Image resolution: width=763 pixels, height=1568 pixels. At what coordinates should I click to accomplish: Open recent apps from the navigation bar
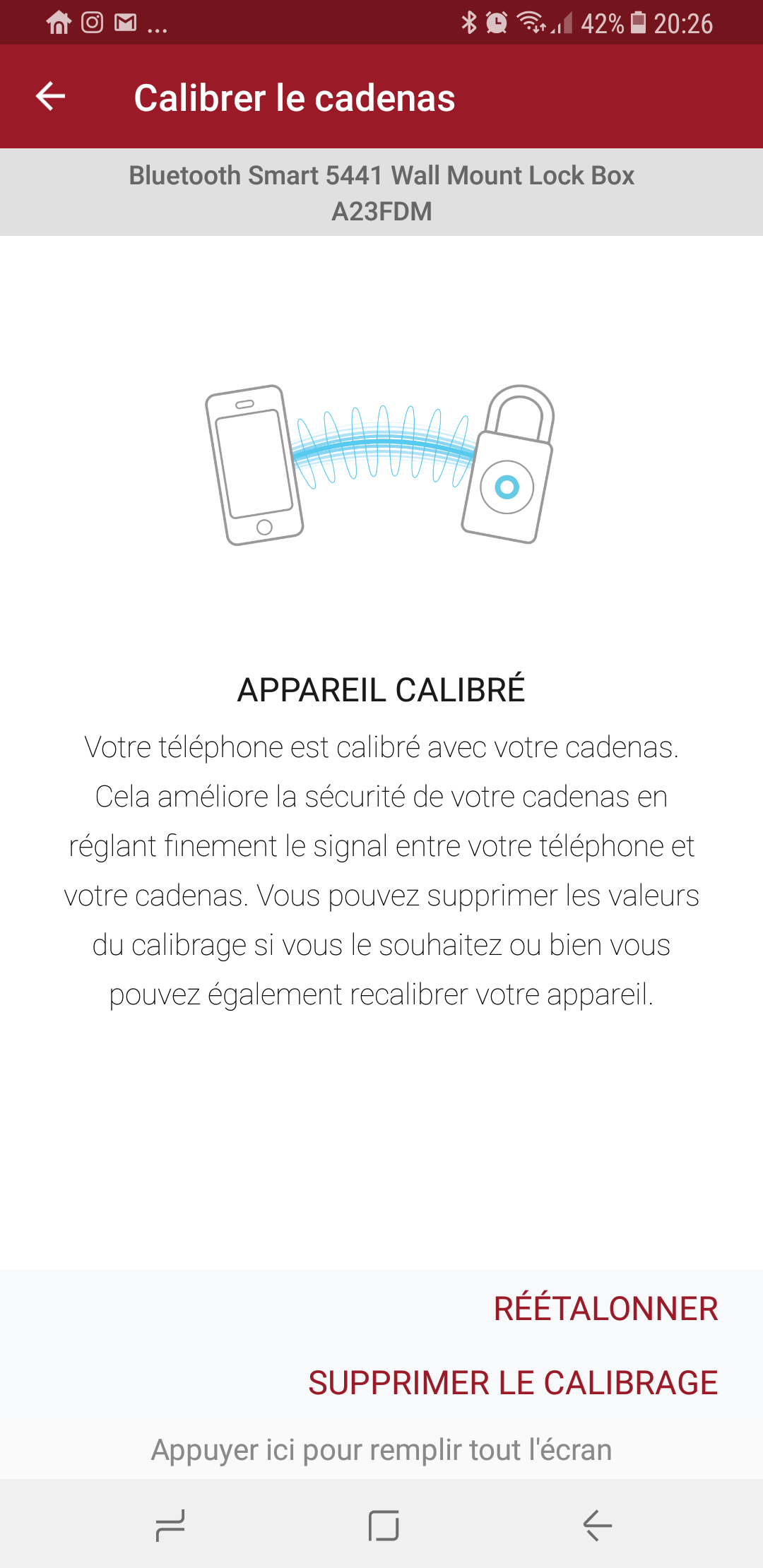click(170, 1526)
